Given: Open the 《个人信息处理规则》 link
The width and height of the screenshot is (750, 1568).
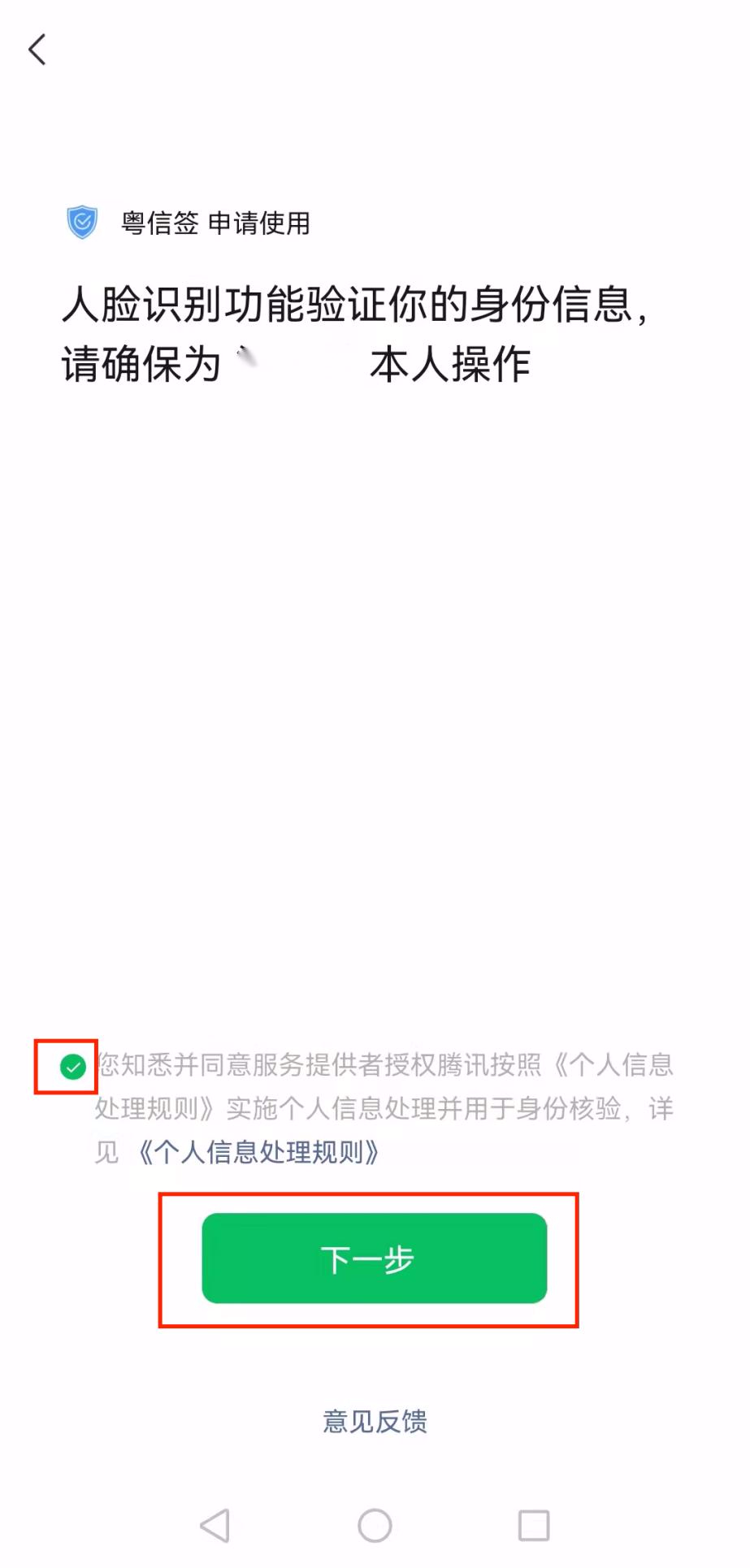Looking at the screenshot, I should pyautogui.click(x=258, y=1152).
